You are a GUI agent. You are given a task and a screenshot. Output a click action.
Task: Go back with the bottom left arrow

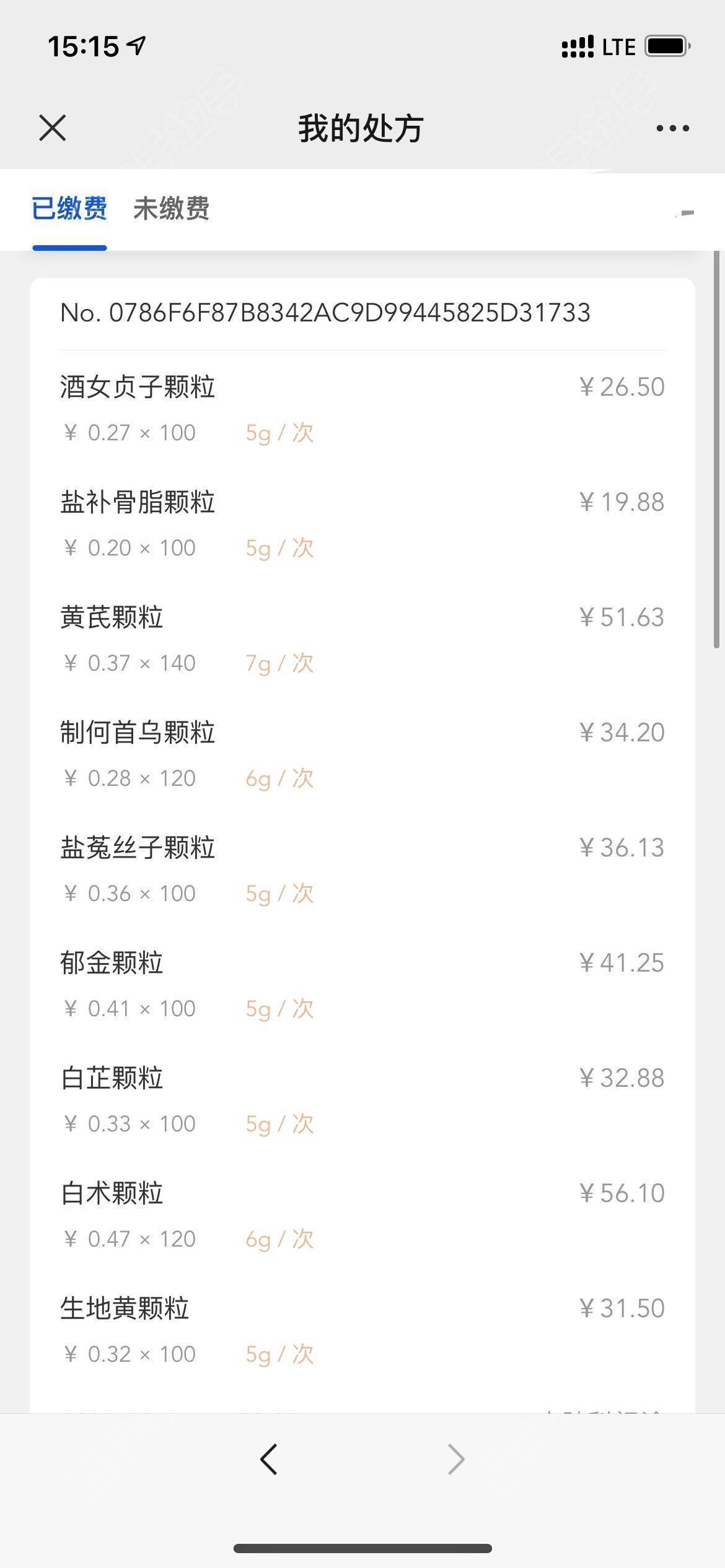[269, 1460]
